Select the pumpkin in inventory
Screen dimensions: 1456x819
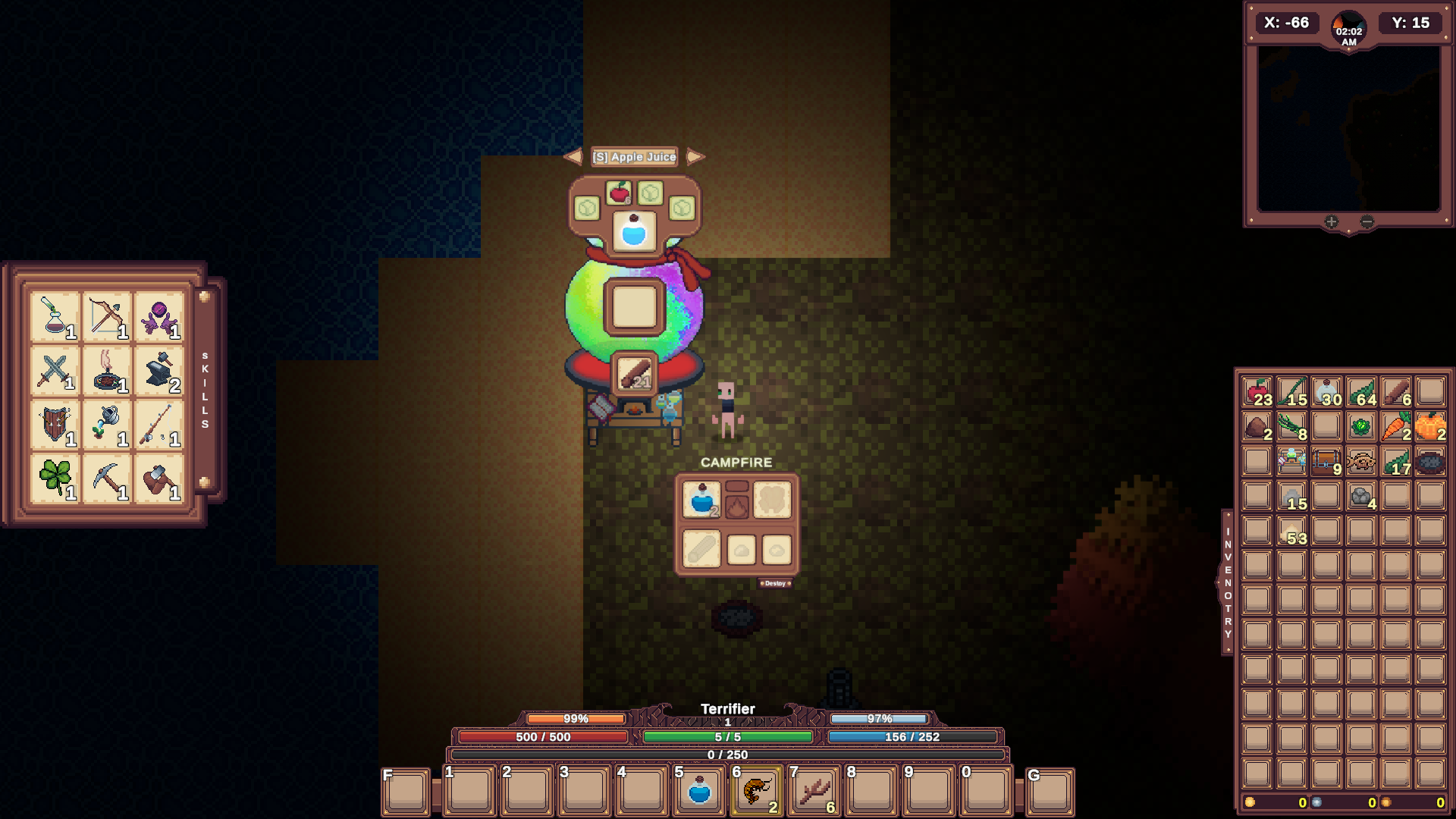1430,426
